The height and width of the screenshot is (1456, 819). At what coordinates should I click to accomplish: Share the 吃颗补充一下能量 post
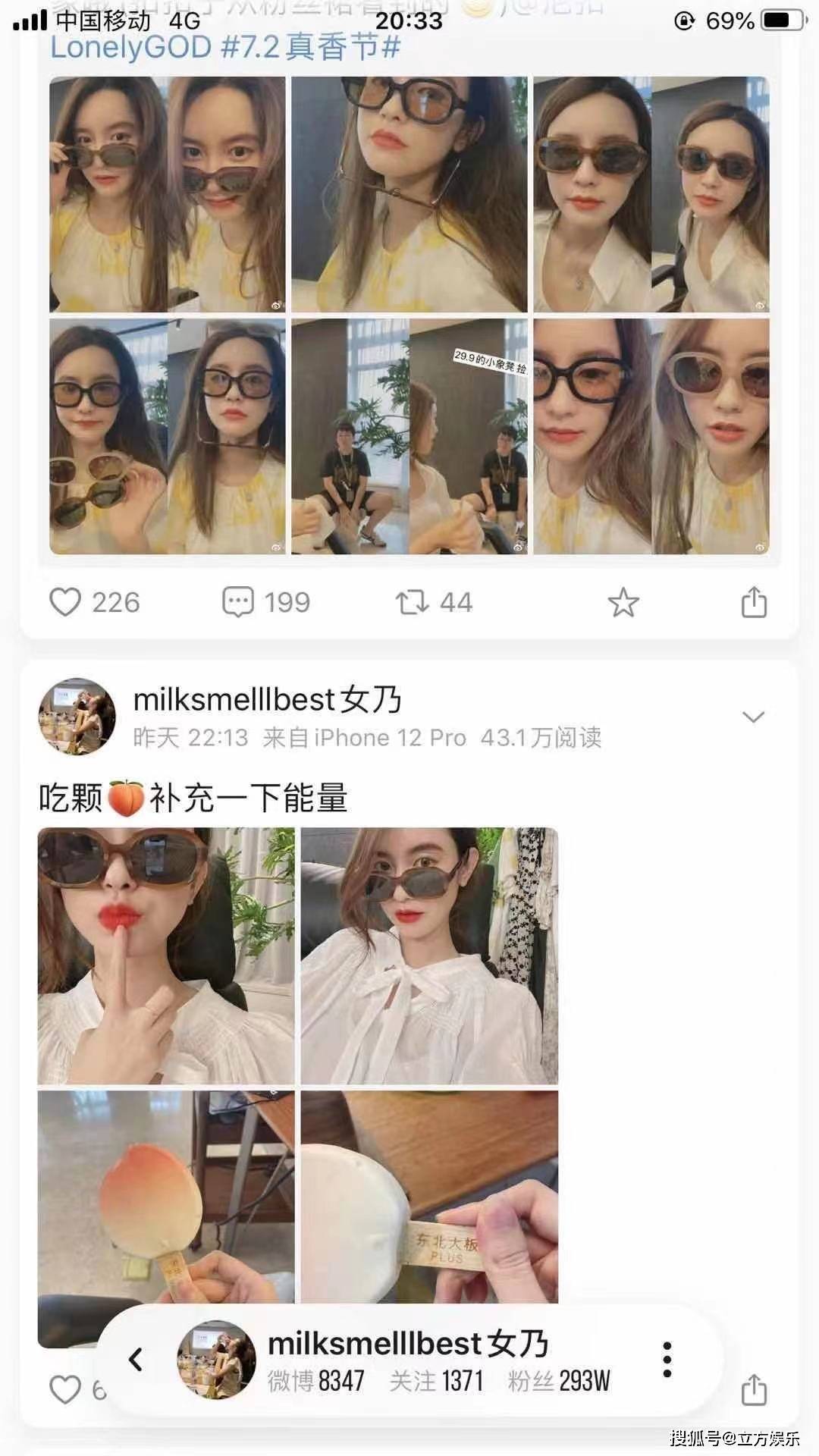(x=754, y=1390)
